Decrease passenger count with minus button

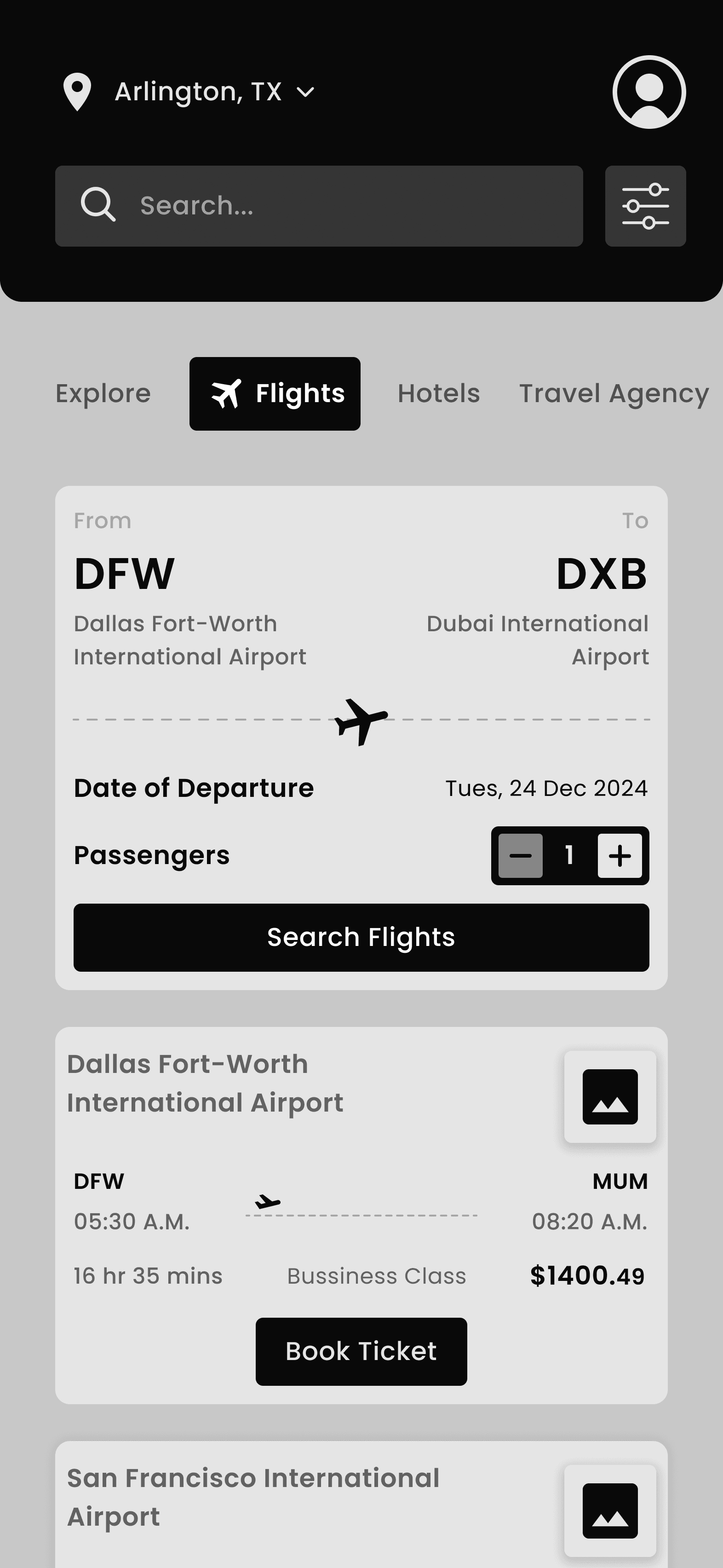click(x=520, y=855)
